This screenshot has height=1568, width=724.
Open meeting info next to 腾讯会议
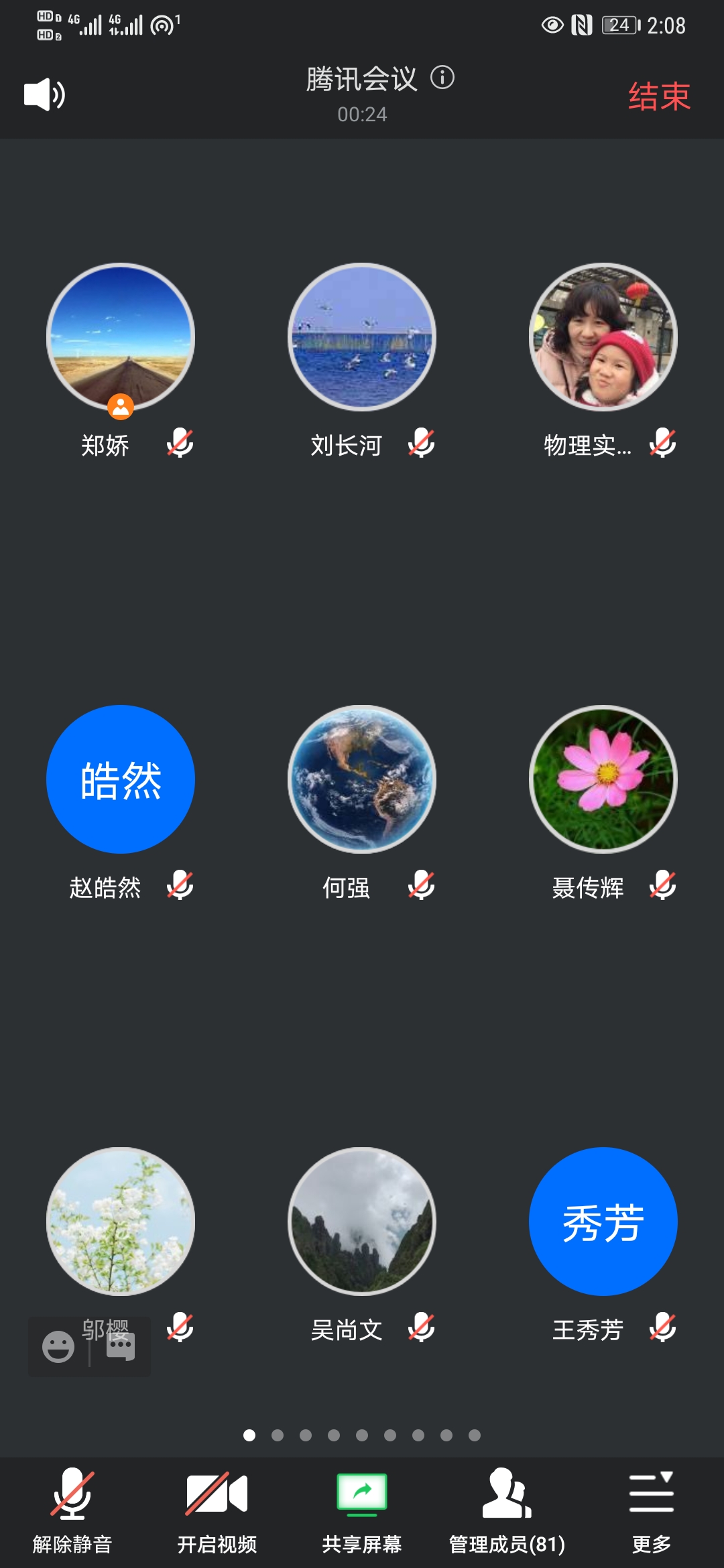[442, 78]
